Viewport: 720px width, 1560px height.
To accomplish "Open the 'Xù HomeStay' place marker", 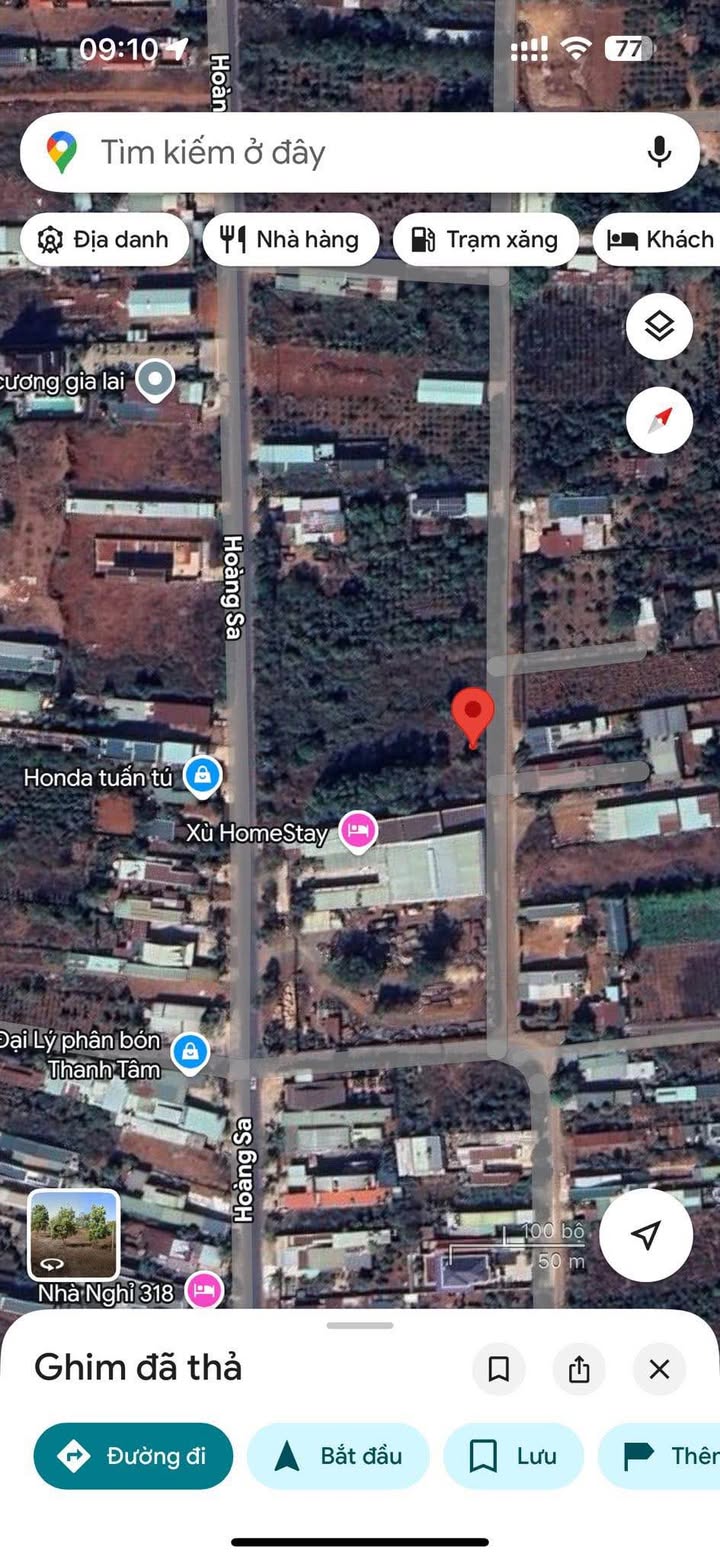I will 358,829.
